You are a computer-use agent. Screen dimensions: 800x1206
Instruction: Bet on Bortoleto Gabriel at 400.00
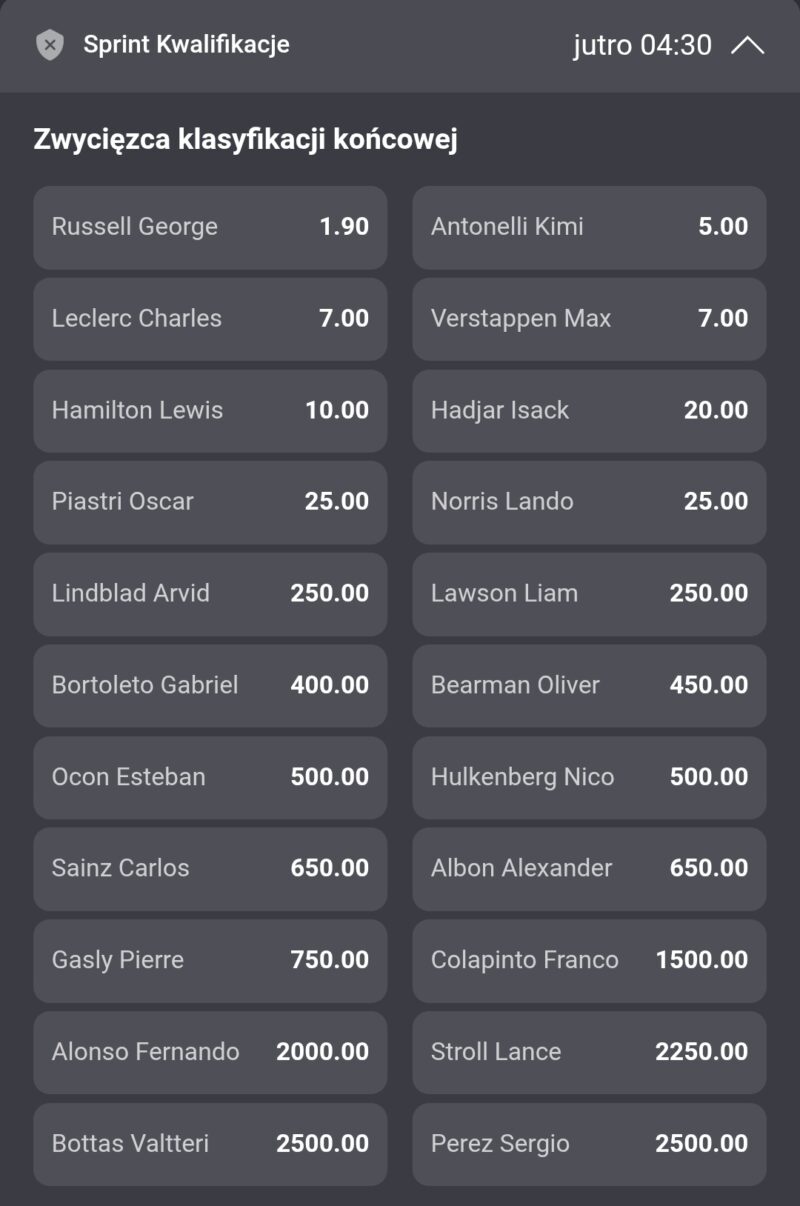pyautogui.click(x=210, y=686)
